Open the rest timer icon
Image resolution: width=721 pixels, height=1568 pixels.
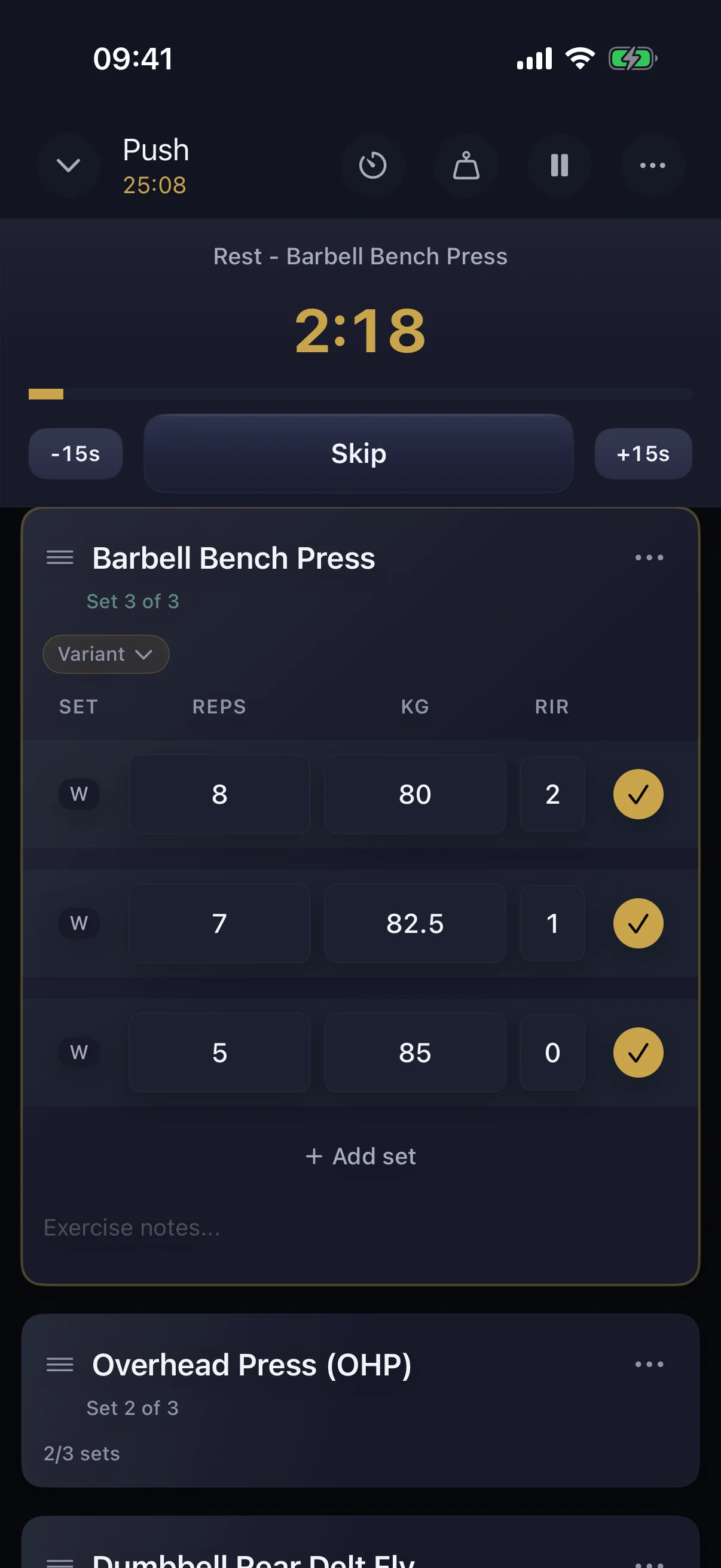point(372,165)
